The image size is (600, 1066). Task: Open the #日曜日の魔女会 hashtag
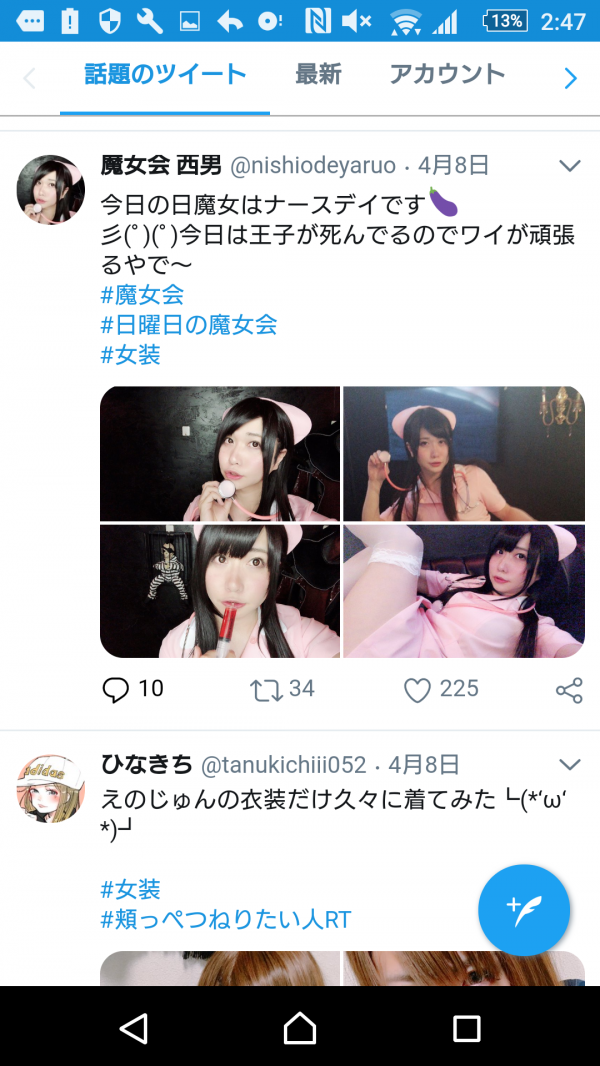pos(189,325)
